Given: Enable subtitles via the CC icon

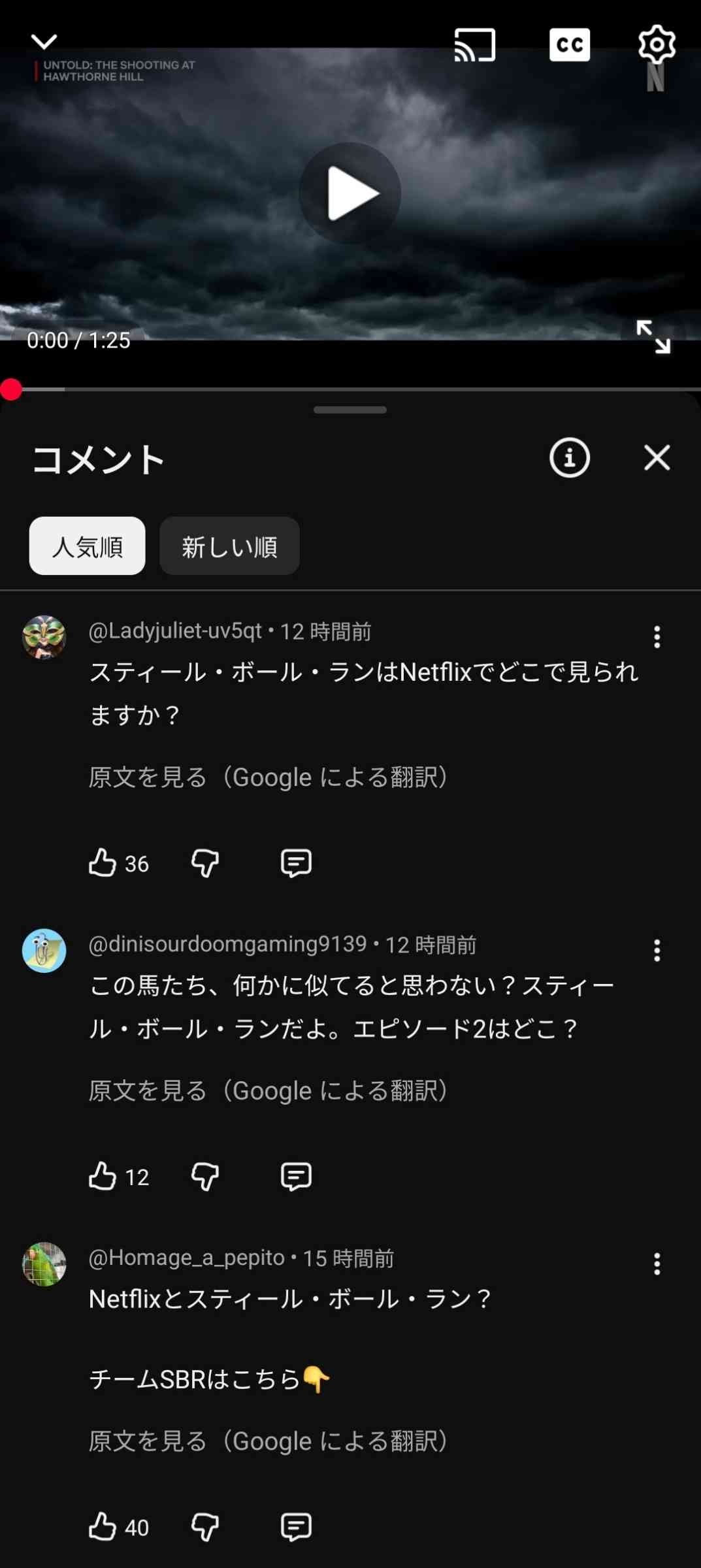Looking at the screenshot, I should pos(570,44).
